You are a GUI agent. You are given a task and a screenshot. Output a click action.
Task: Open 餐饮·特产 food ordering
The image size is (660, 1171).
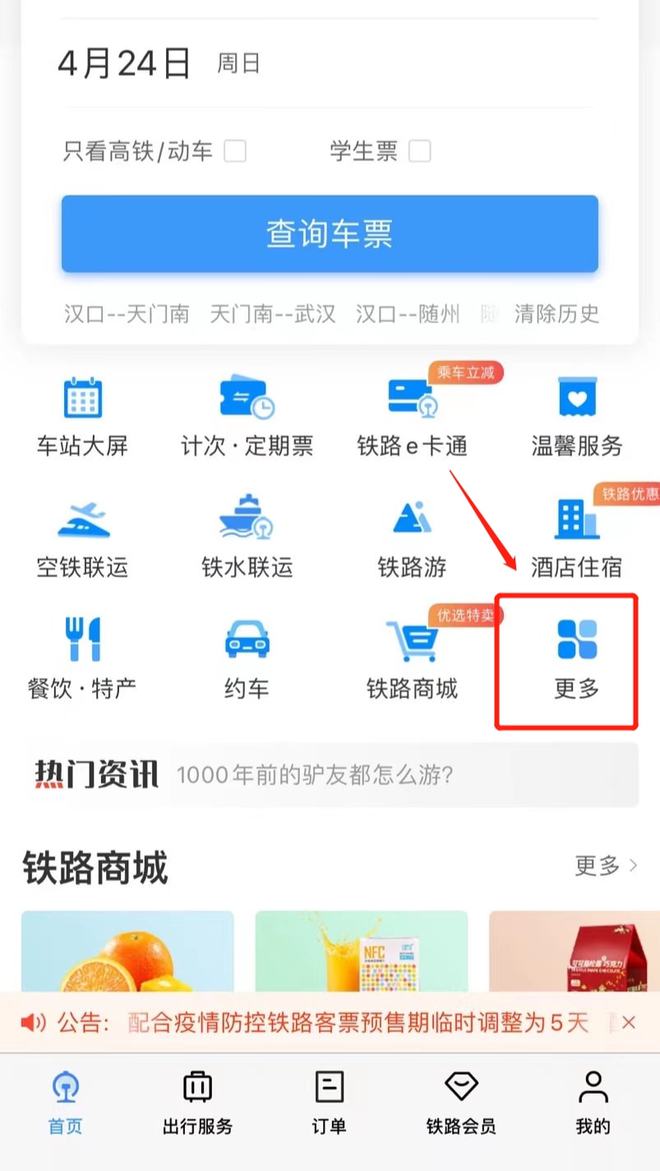coord(83,660)
